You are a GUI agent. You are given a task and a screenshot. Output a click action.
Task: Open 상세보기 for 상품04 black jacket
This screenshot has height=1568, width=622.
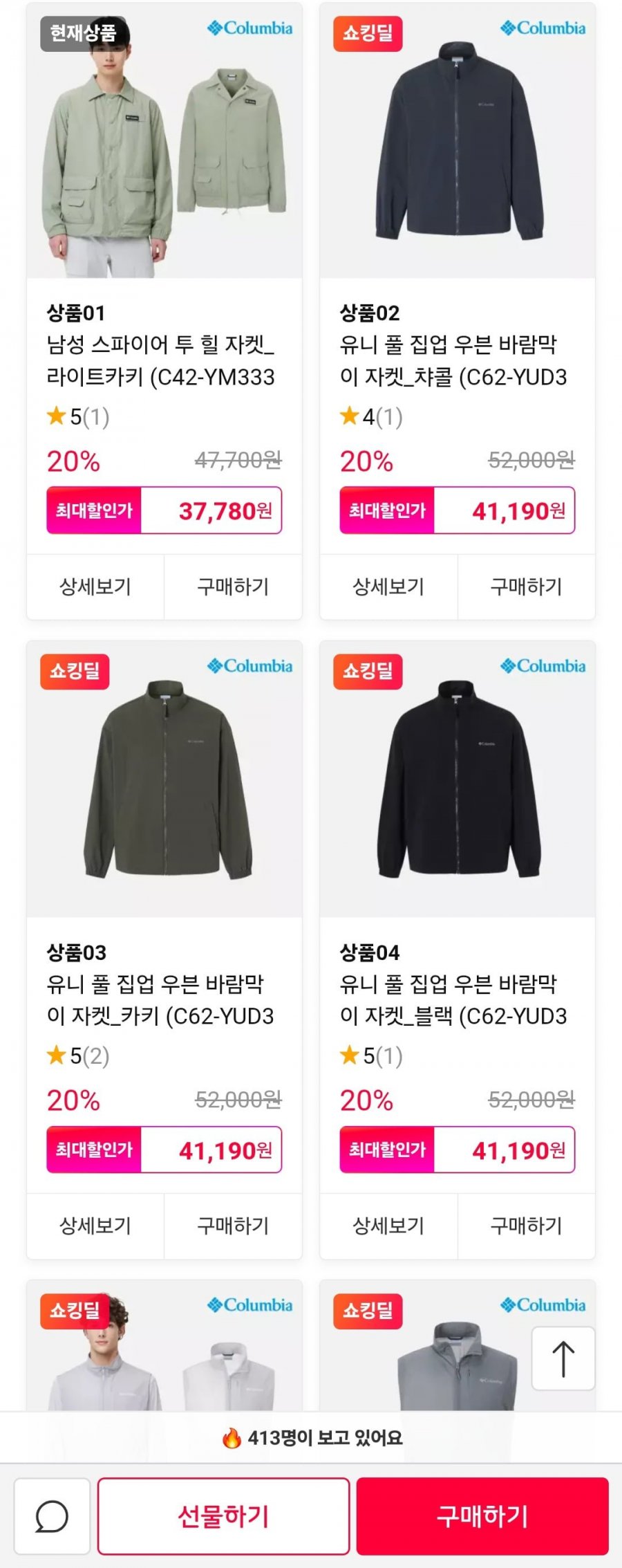click(388, 1226)
